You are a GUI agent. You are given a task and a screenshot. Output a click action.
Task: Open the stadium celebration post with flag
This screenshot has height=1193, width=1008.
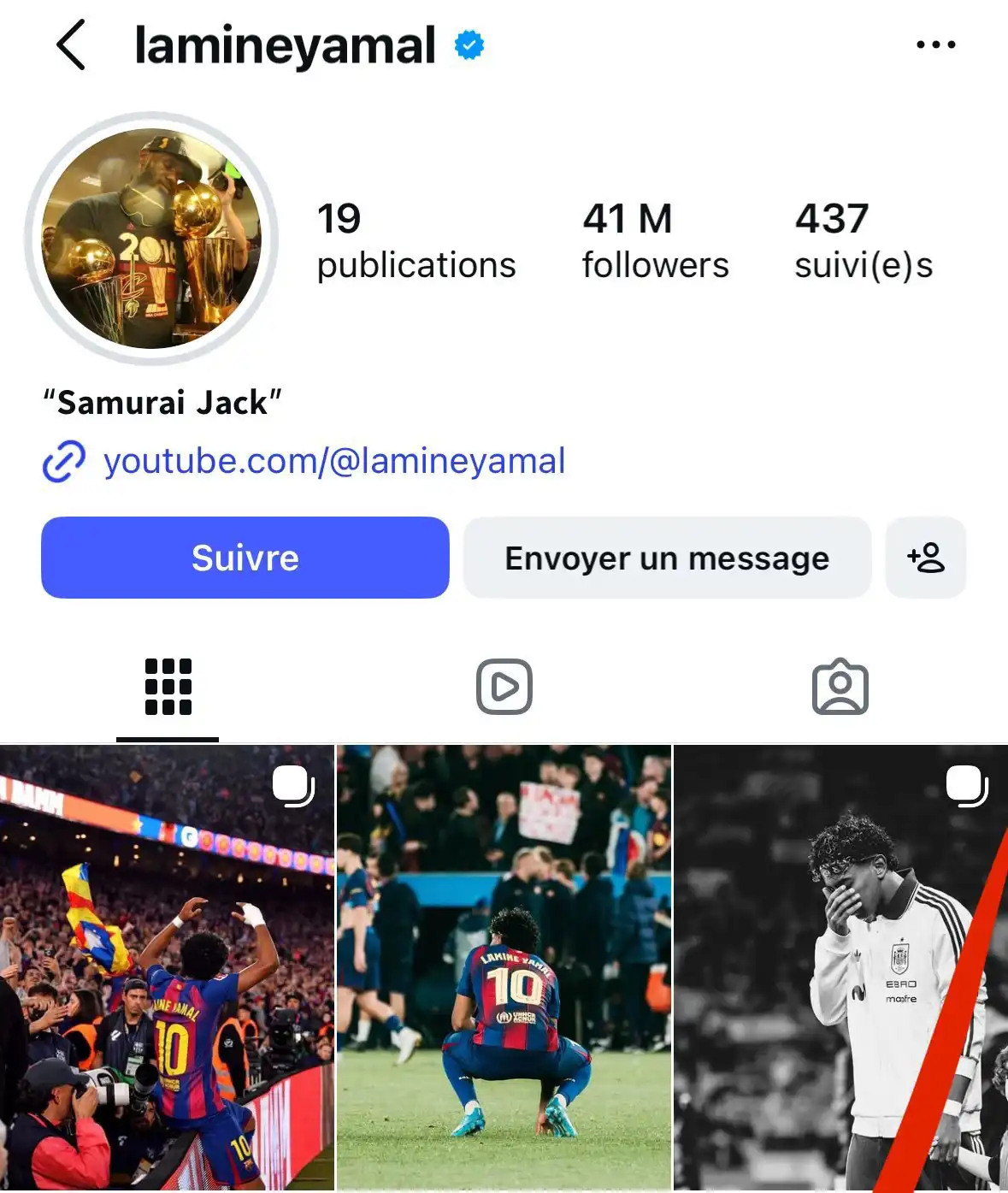coord(167,966)
